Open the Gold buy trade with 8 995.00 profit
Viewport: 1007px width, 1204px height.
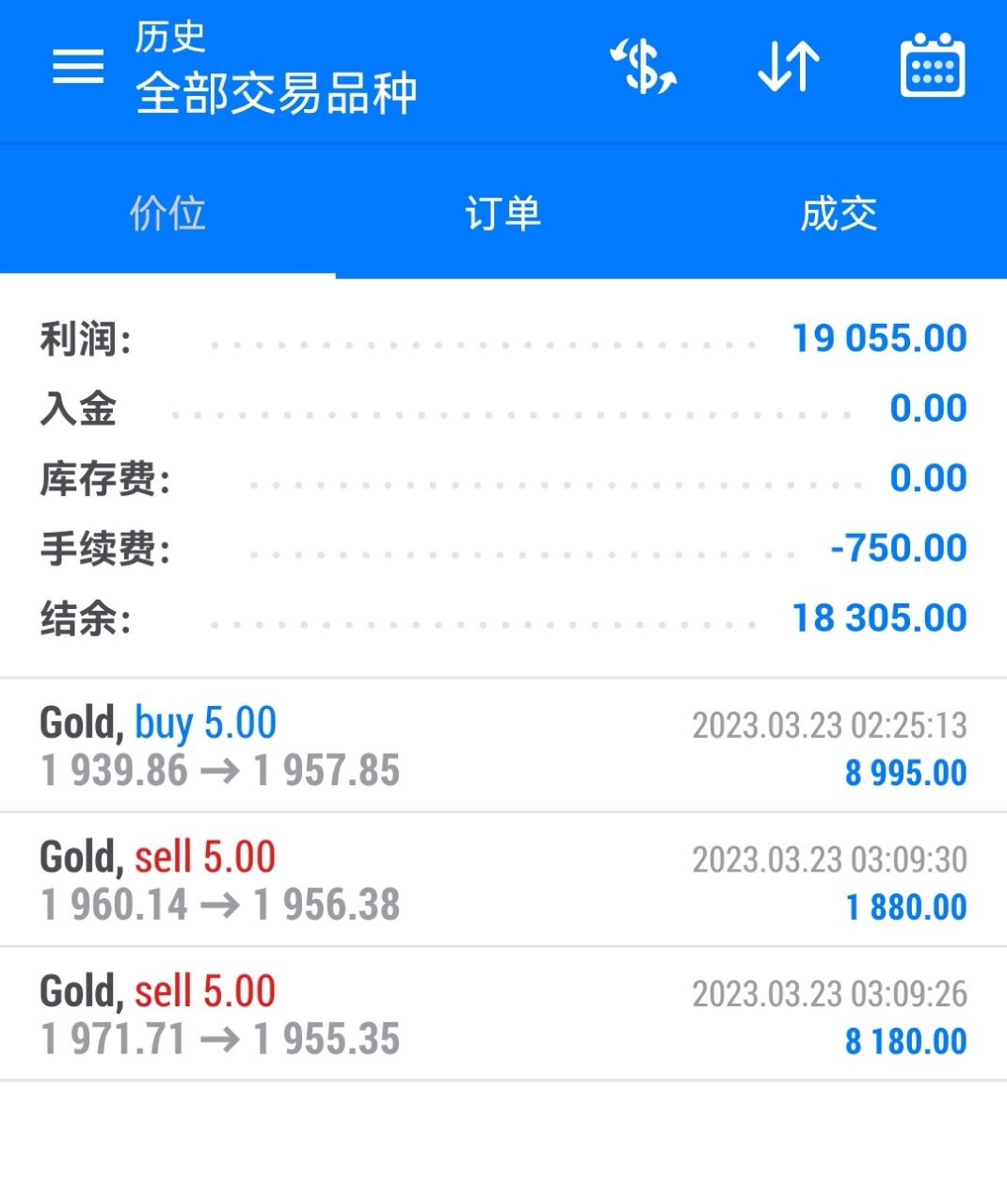[x=503, y=746]
